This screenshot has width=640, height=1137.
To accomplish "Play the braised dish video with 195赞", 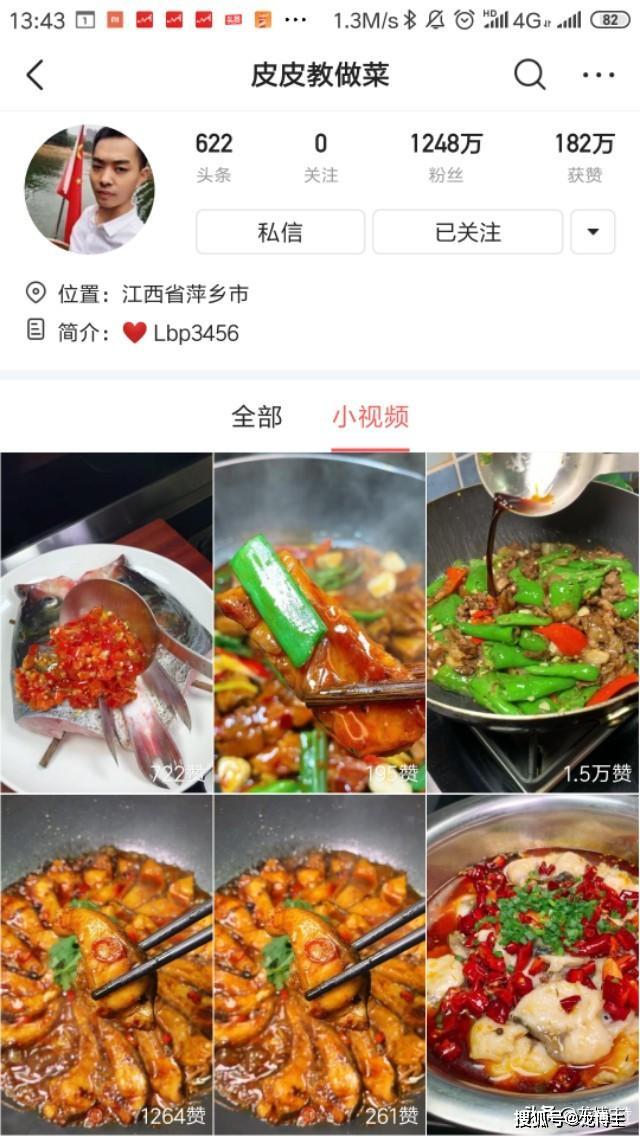I will click(319, 622).
